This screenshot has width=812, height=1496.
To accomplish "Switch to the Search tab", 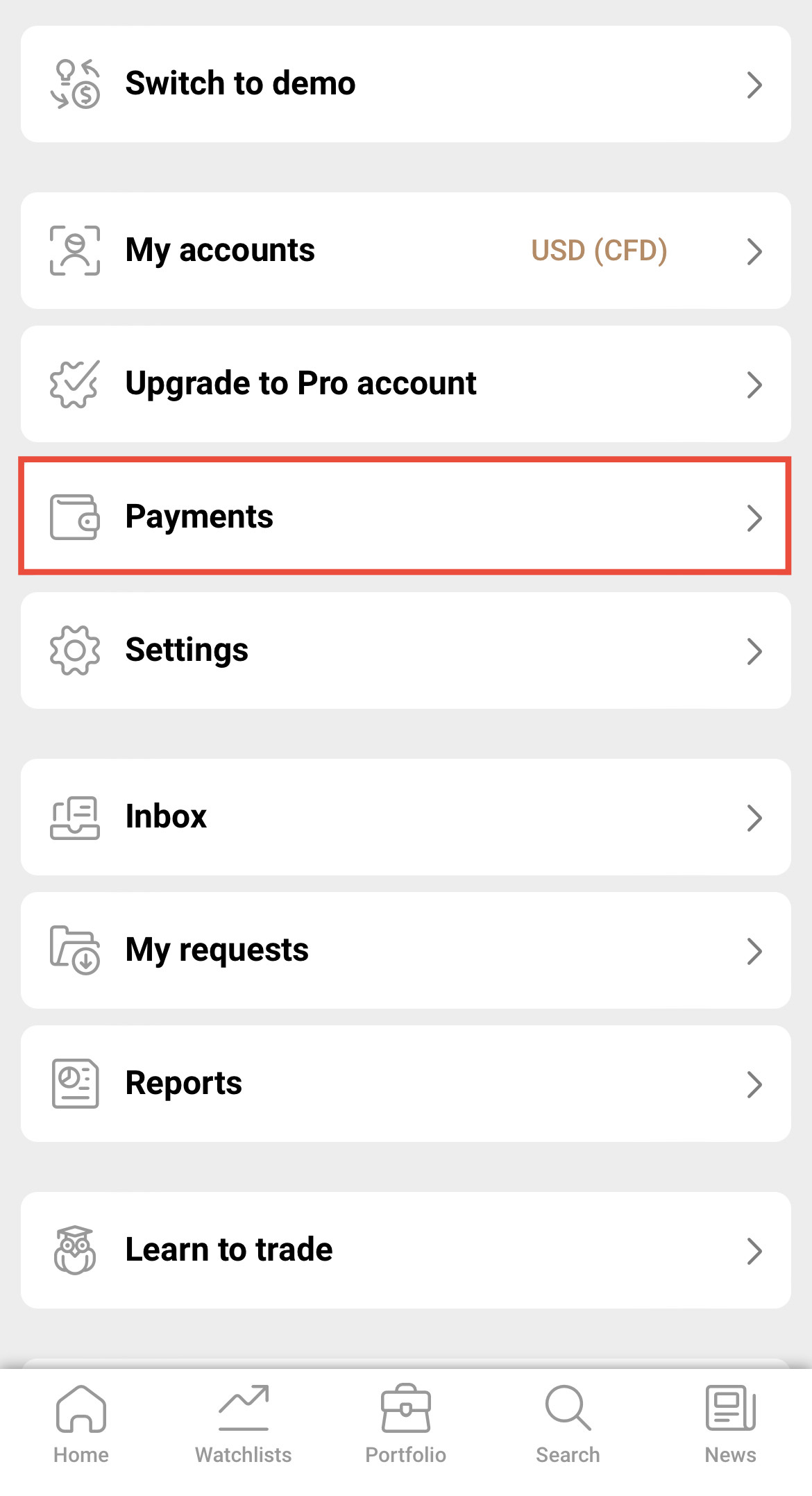I will tap(568, 1424).
